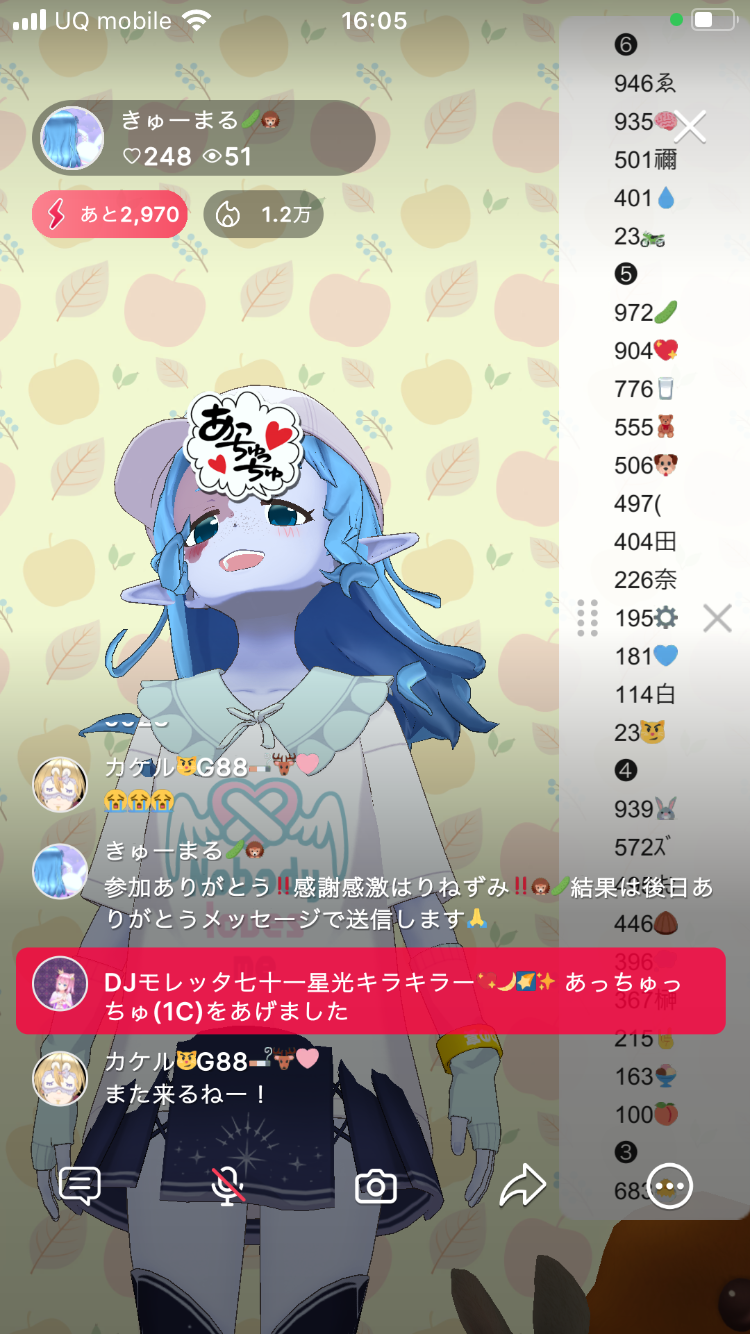Open the more options menu
This screenshot has height=1334, width=750.
click(x=670, y=1186)
